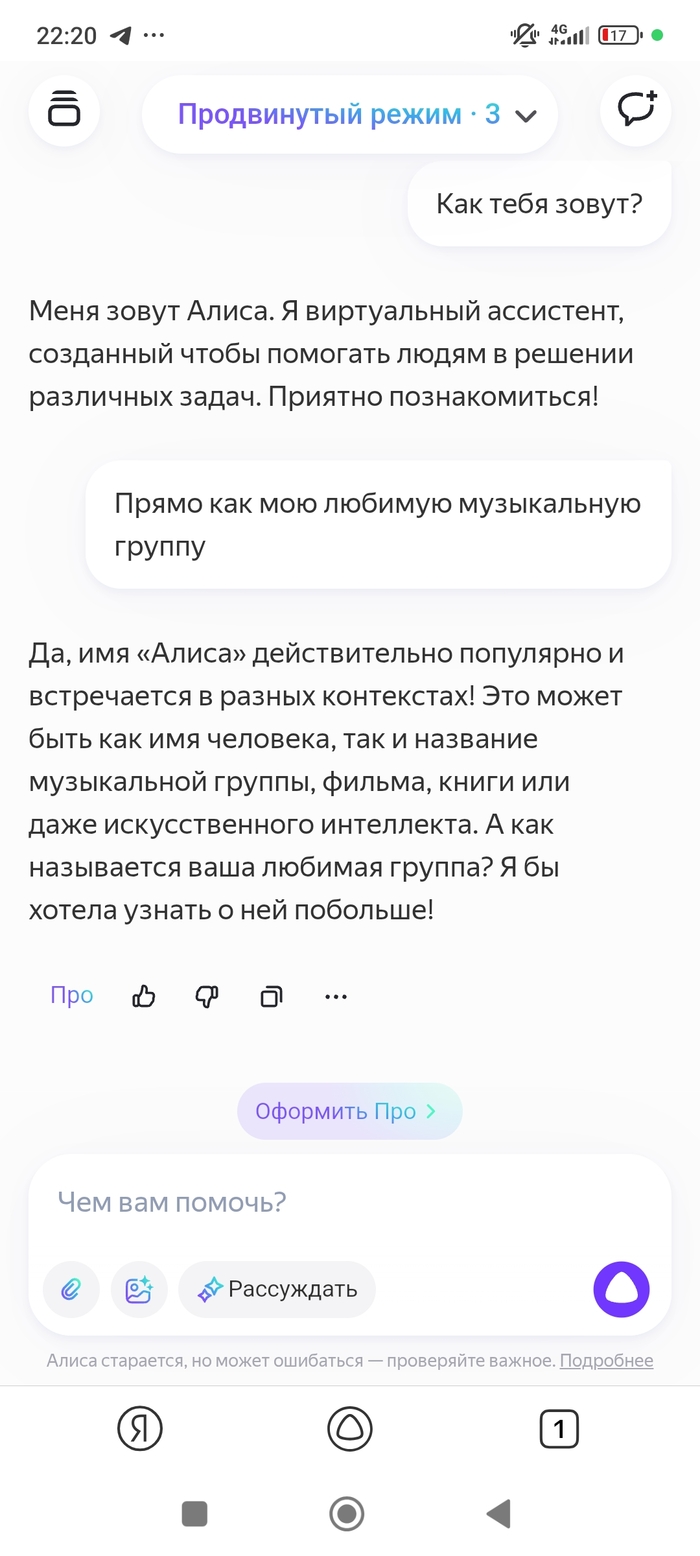Activate the purple Alice voice button
700x1556 pixels.
(621, 1289)
